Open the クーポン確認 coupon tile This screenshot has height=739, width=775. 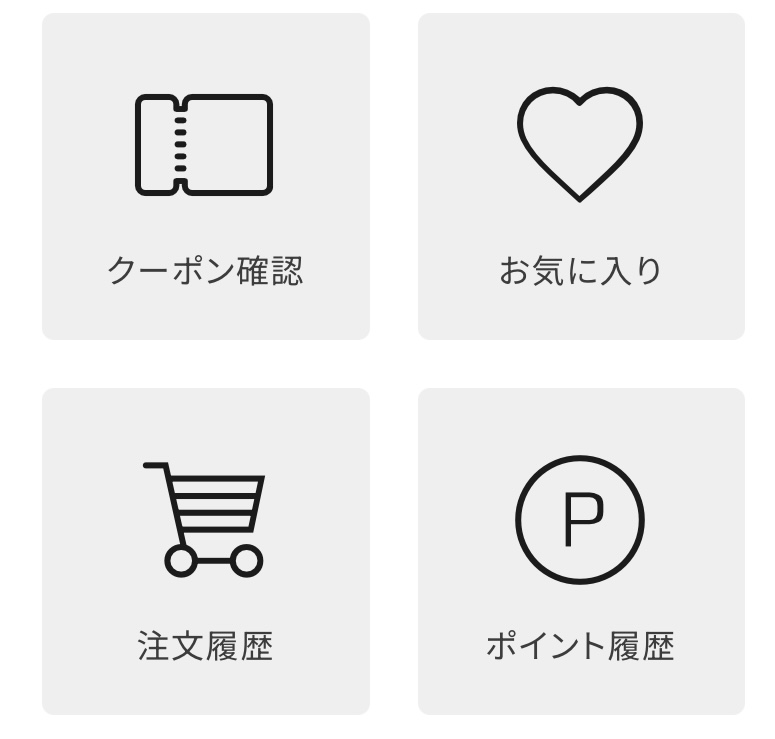point(205,176)
